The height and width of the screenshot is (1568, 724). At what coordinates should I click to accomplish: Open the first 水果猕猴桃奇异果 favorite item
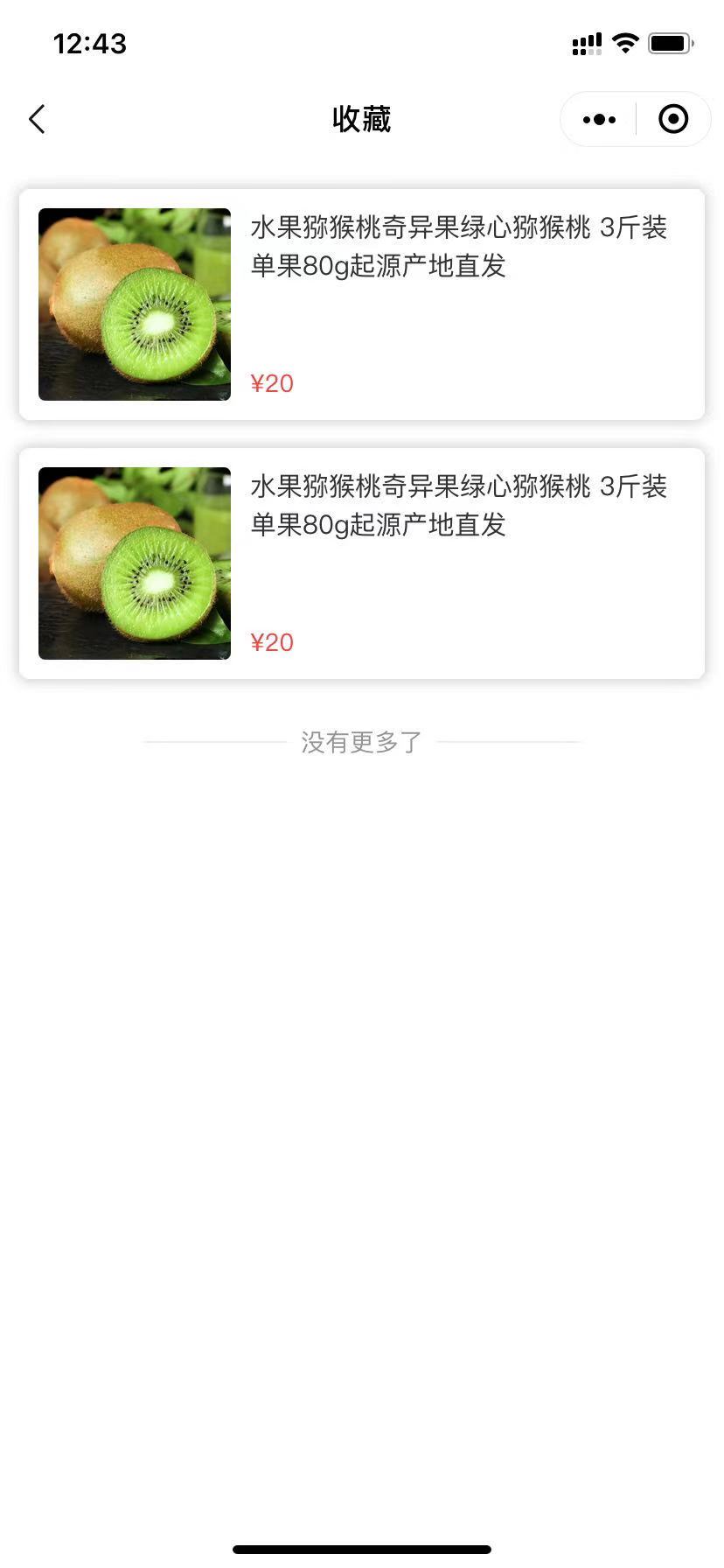(362, 304)
